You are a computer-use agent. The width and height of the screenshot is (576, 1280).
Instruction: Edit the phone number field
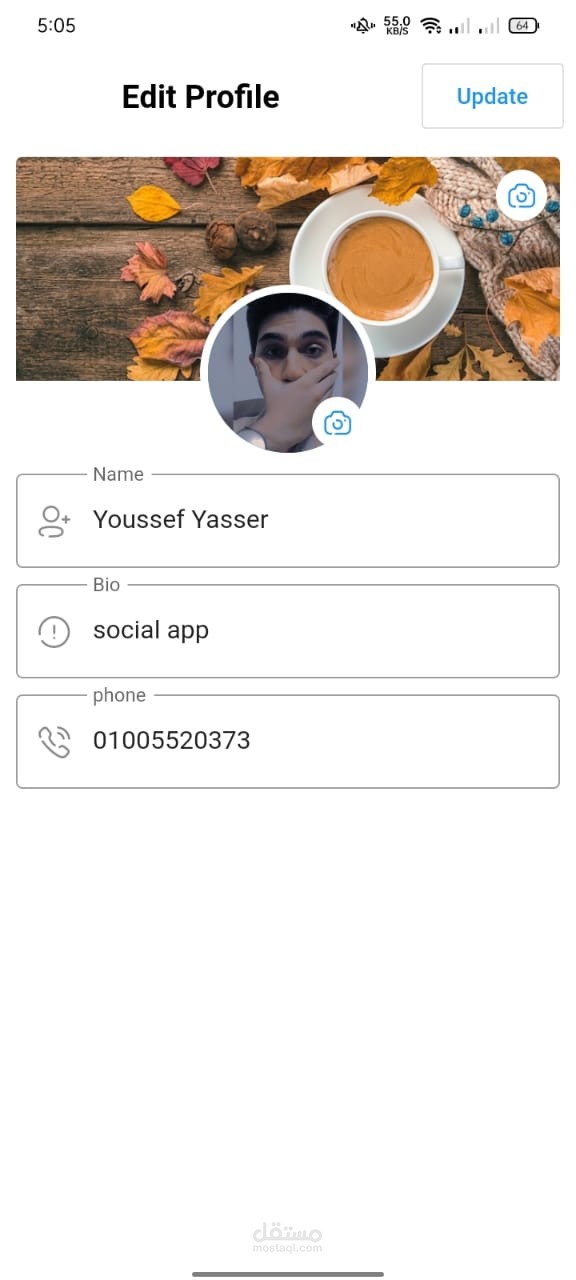[x=288, y=741]
